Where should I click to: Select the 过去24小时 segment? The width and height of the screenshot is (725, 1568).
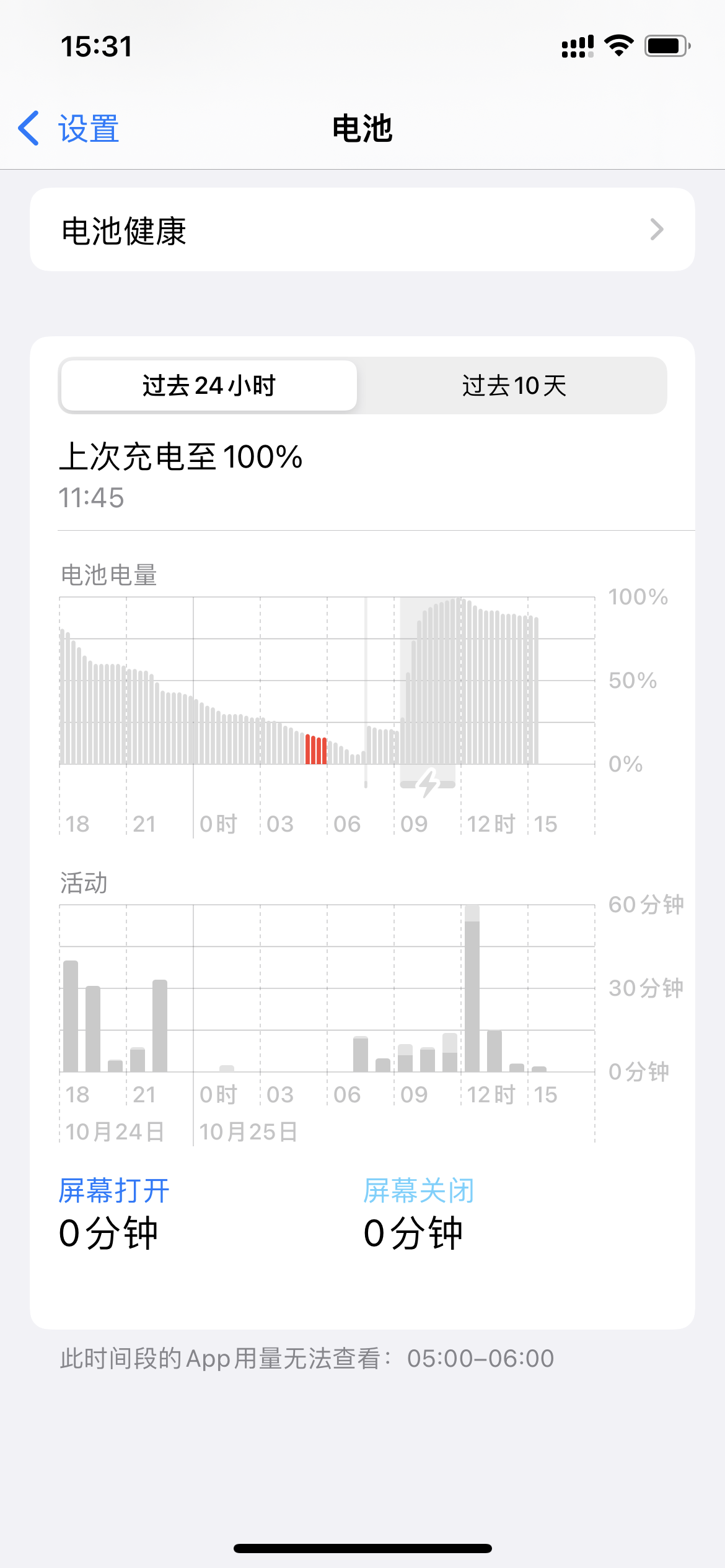click(x=209, y=386)
